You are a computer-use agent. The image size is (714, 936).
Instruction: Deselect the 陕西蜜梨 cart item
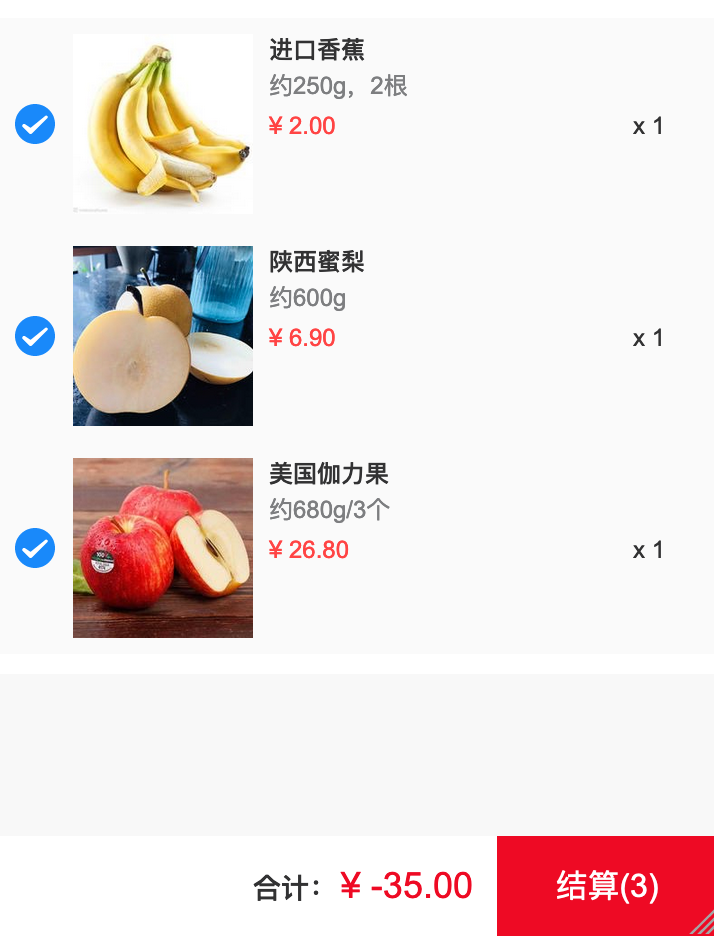point(35,336)
